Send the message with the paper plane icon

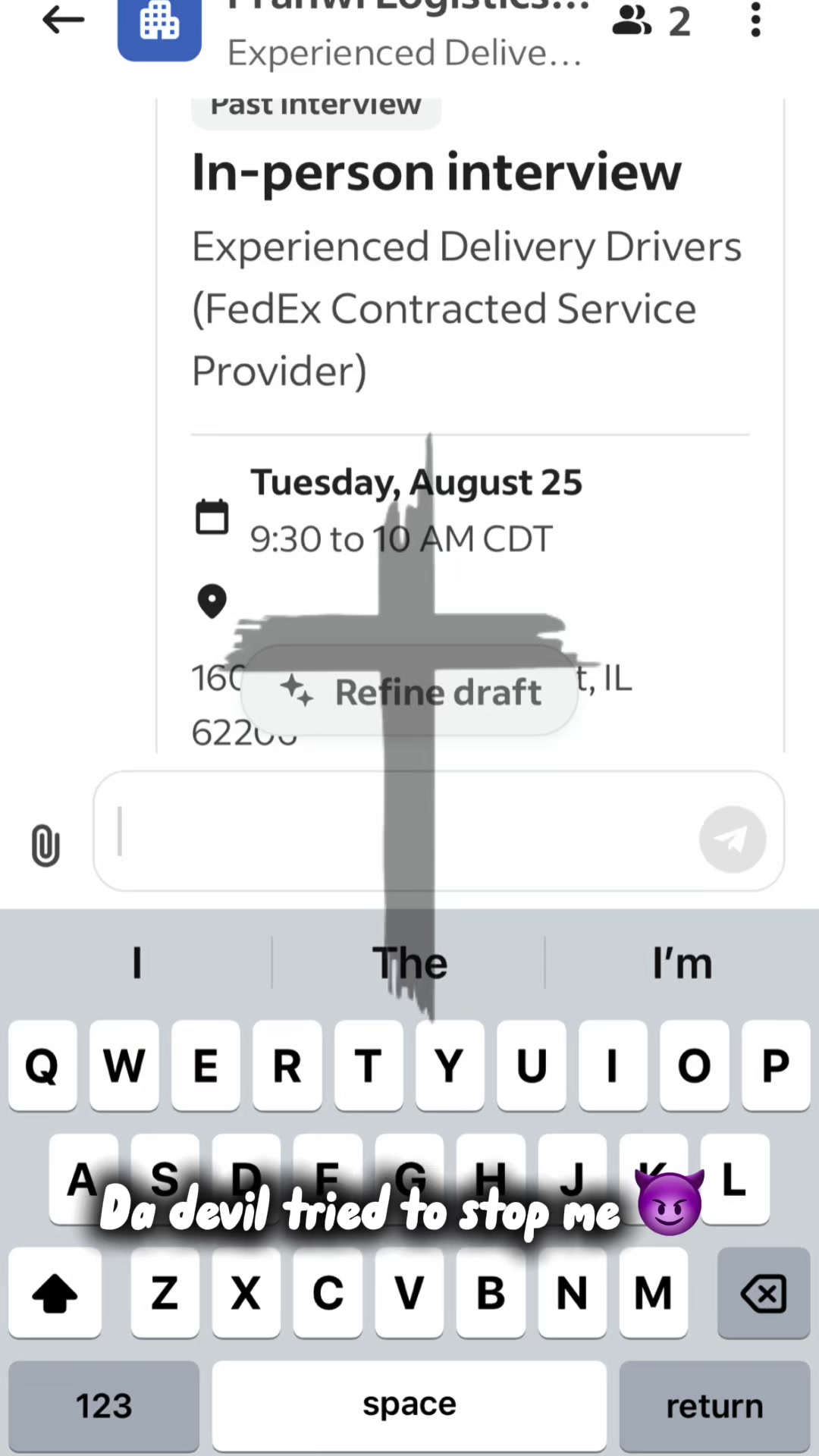(733, 839)
